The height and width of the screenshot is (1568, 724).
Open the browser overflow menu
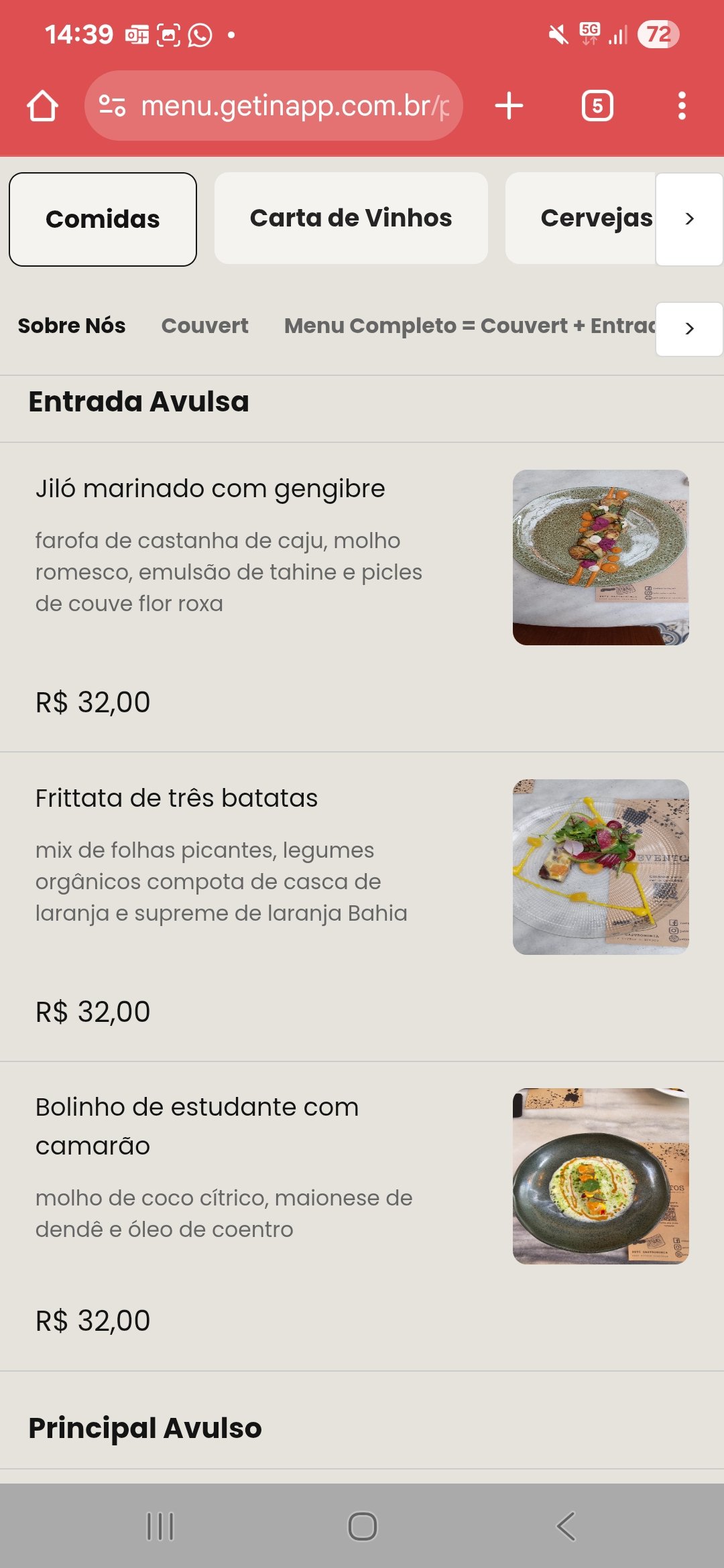pos(682,106)
